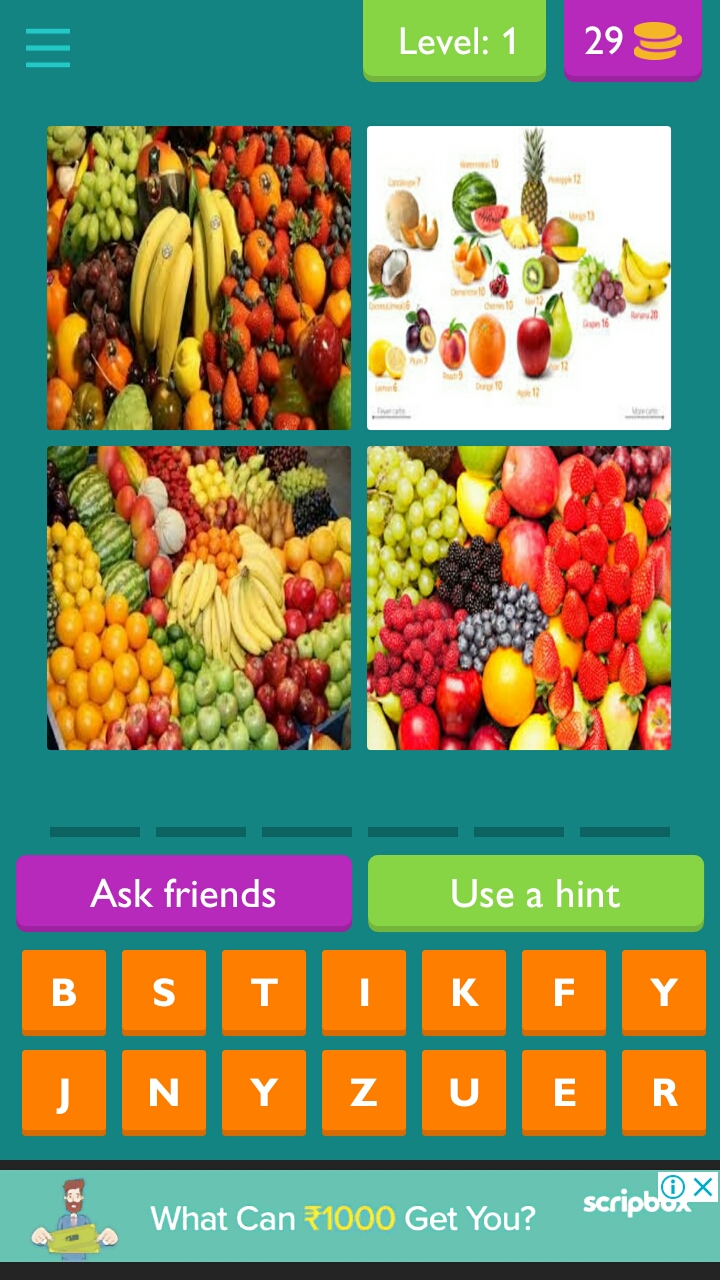Tap the letter K tile
This screenshot has height=1280, width=720.
click(463, 992)
